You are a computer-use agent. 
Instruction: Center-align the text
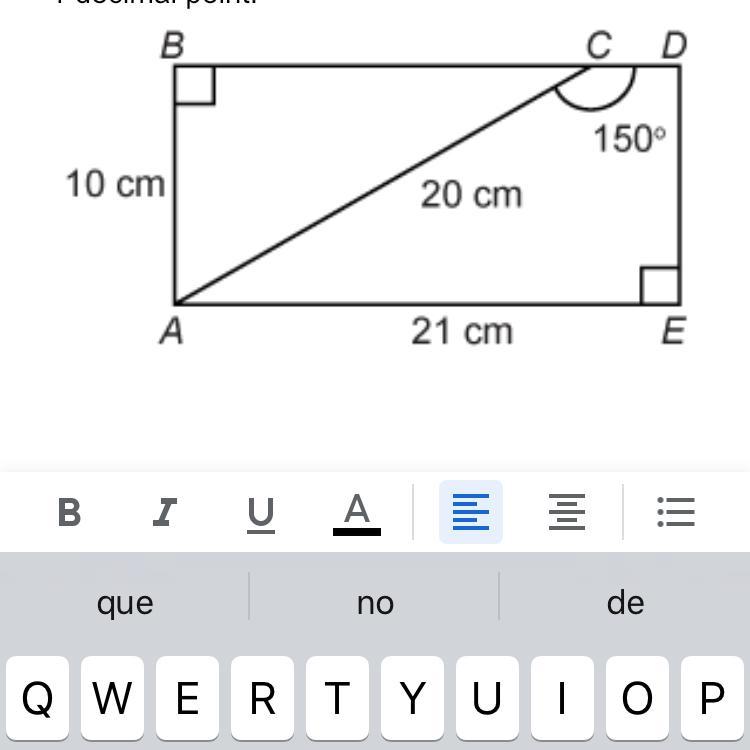567,512
